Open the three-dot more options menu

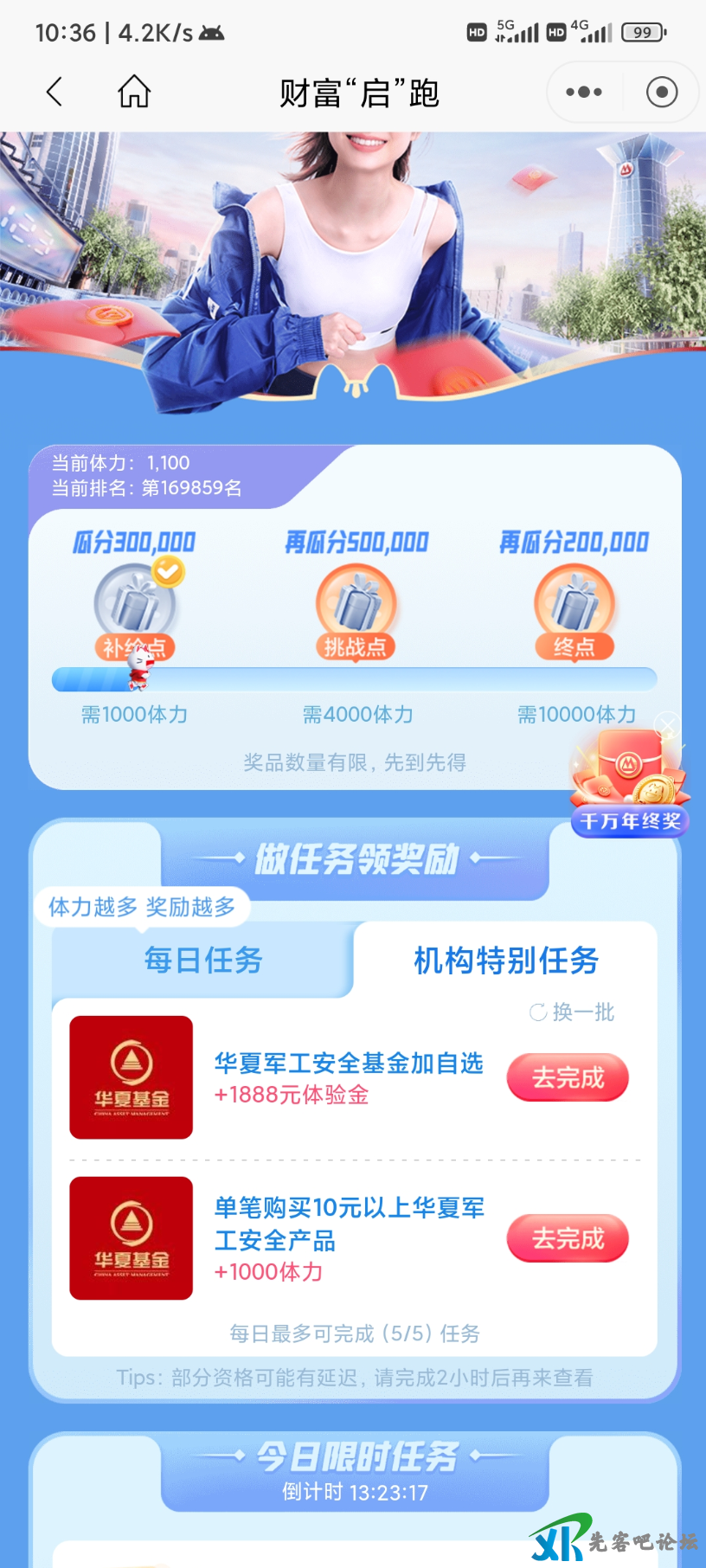point(583,91)
